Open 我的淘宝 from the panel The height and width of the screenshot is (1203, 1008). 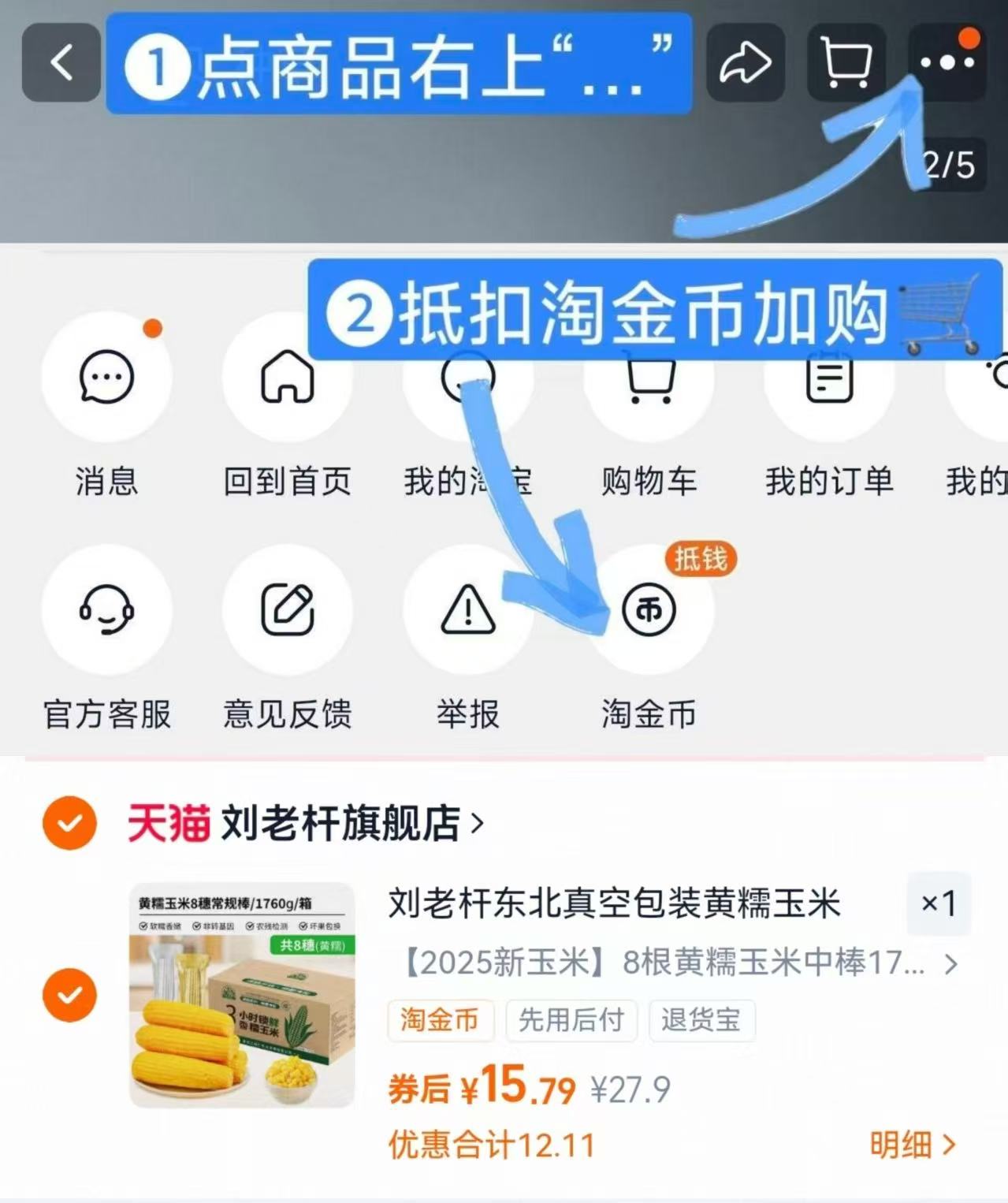468,377
